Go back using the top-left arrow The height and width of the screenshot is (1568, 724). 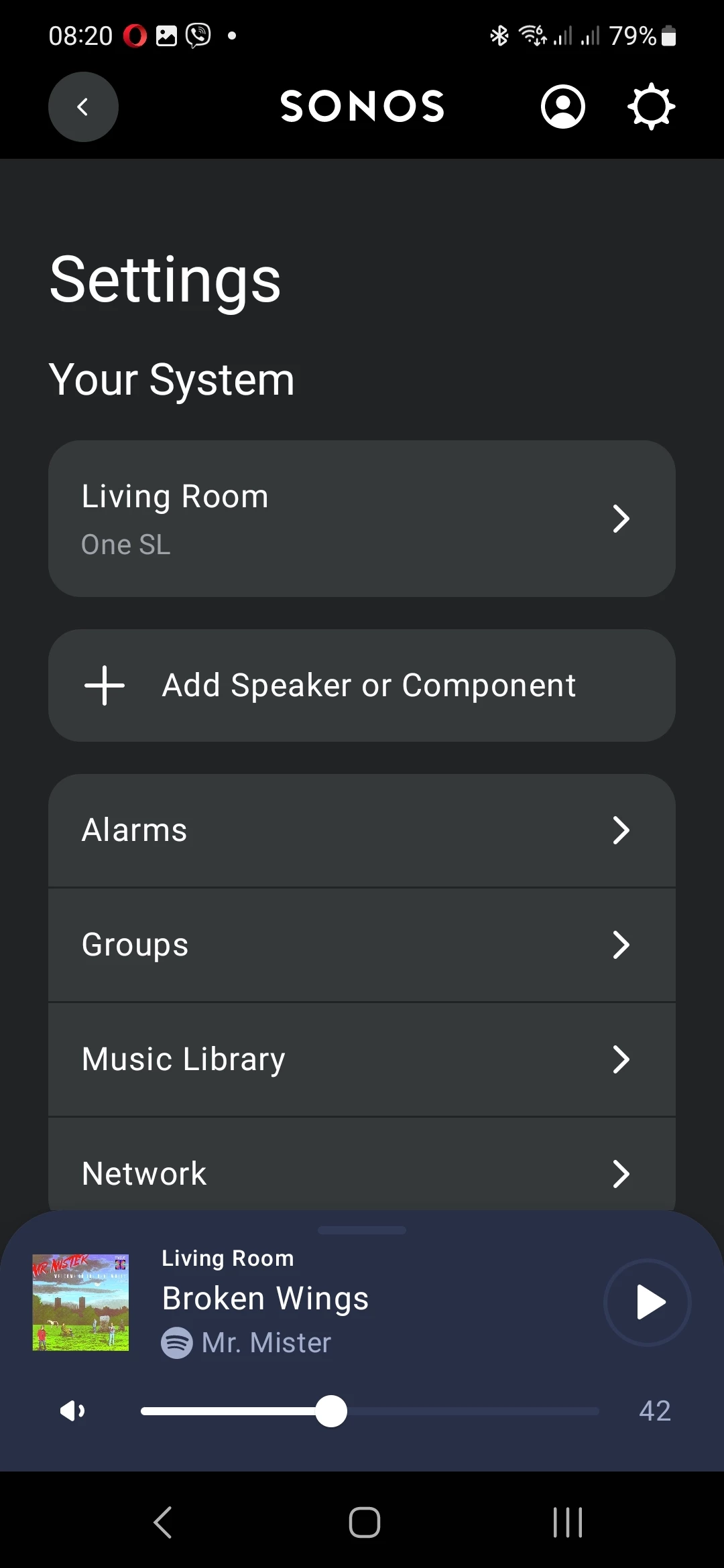pos(83,107)
